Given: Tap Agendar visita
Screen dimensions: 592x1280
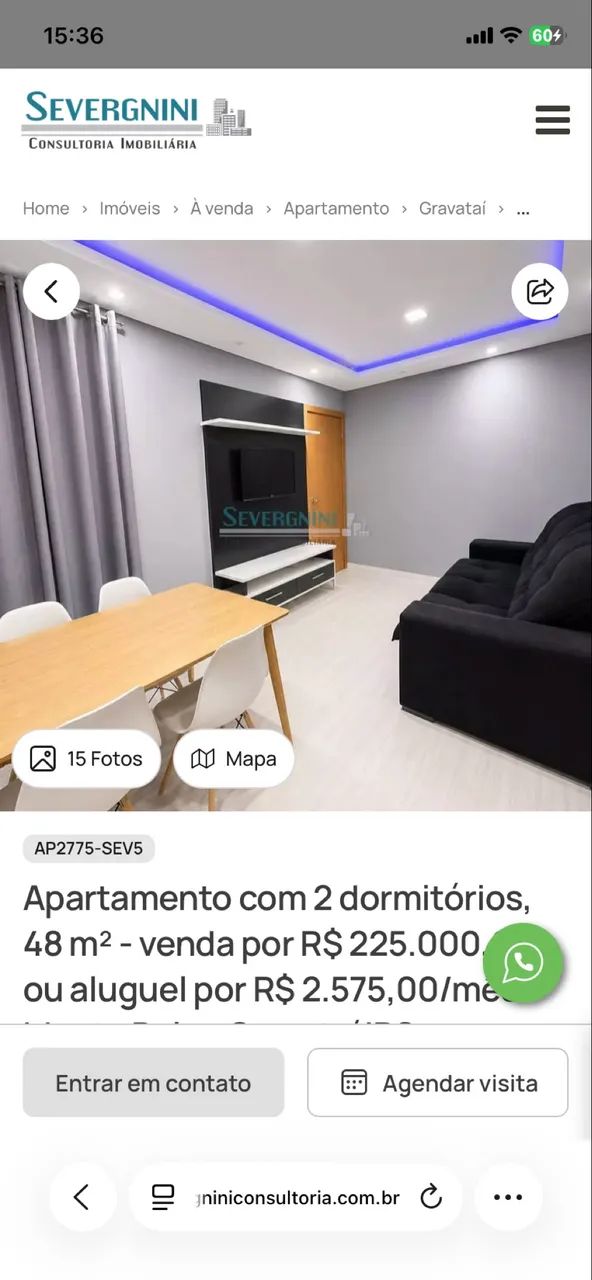Looking at the screenshot, I should 438,1083.
